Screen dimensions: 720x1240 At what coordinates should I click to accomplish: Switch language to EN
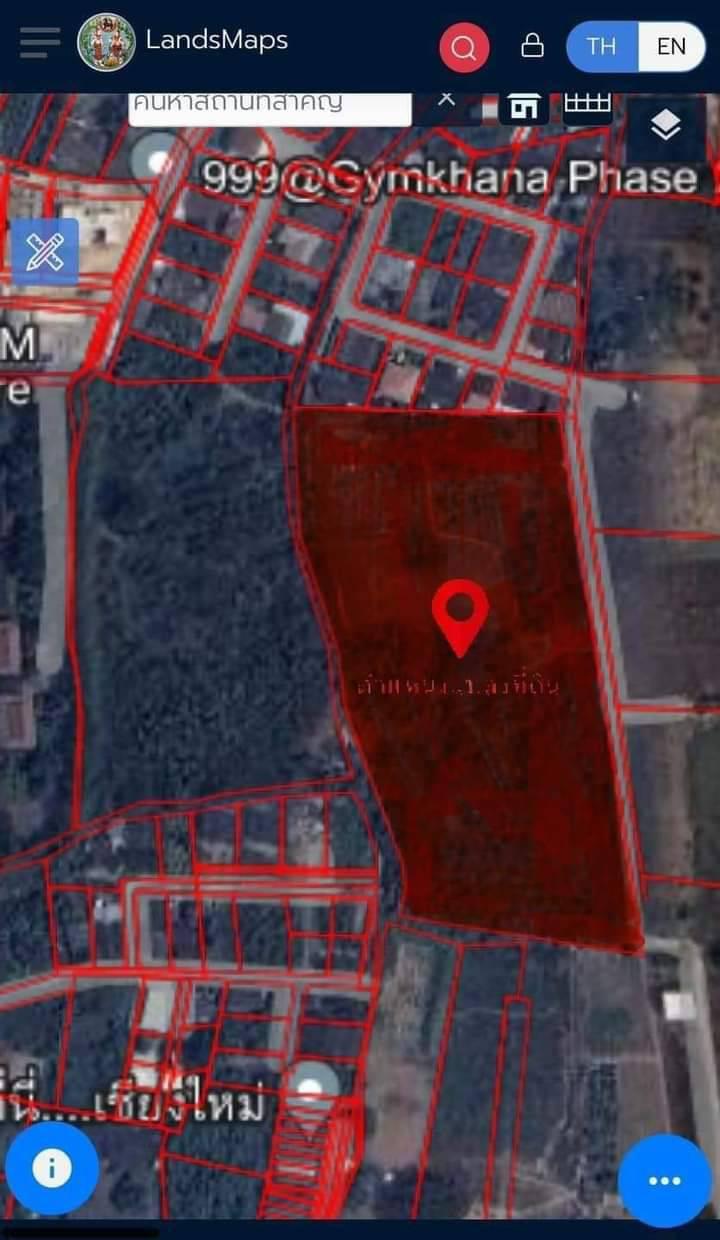pos(671,46)
